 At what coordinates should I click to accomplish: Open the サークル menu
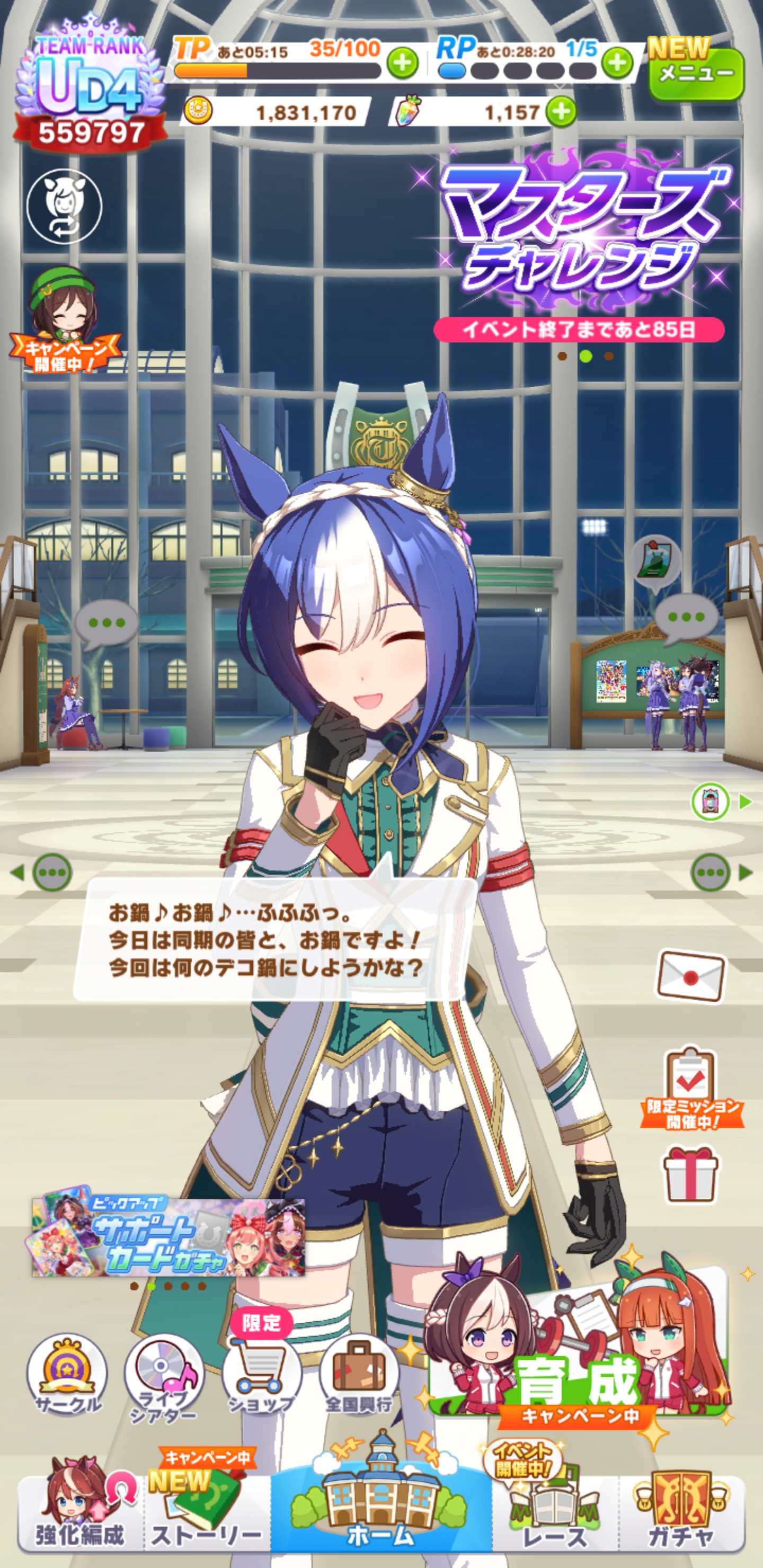67,1377
